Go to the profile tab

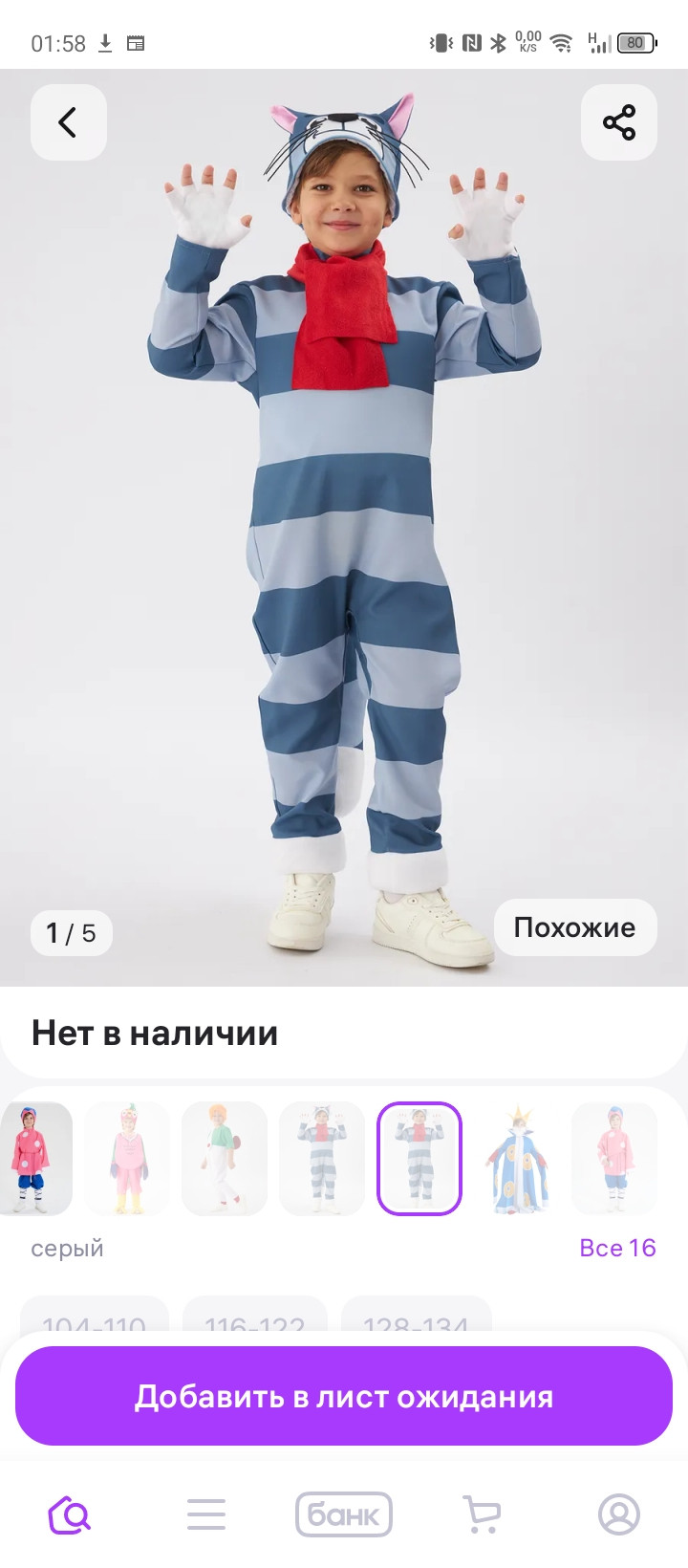(618, 1514)
